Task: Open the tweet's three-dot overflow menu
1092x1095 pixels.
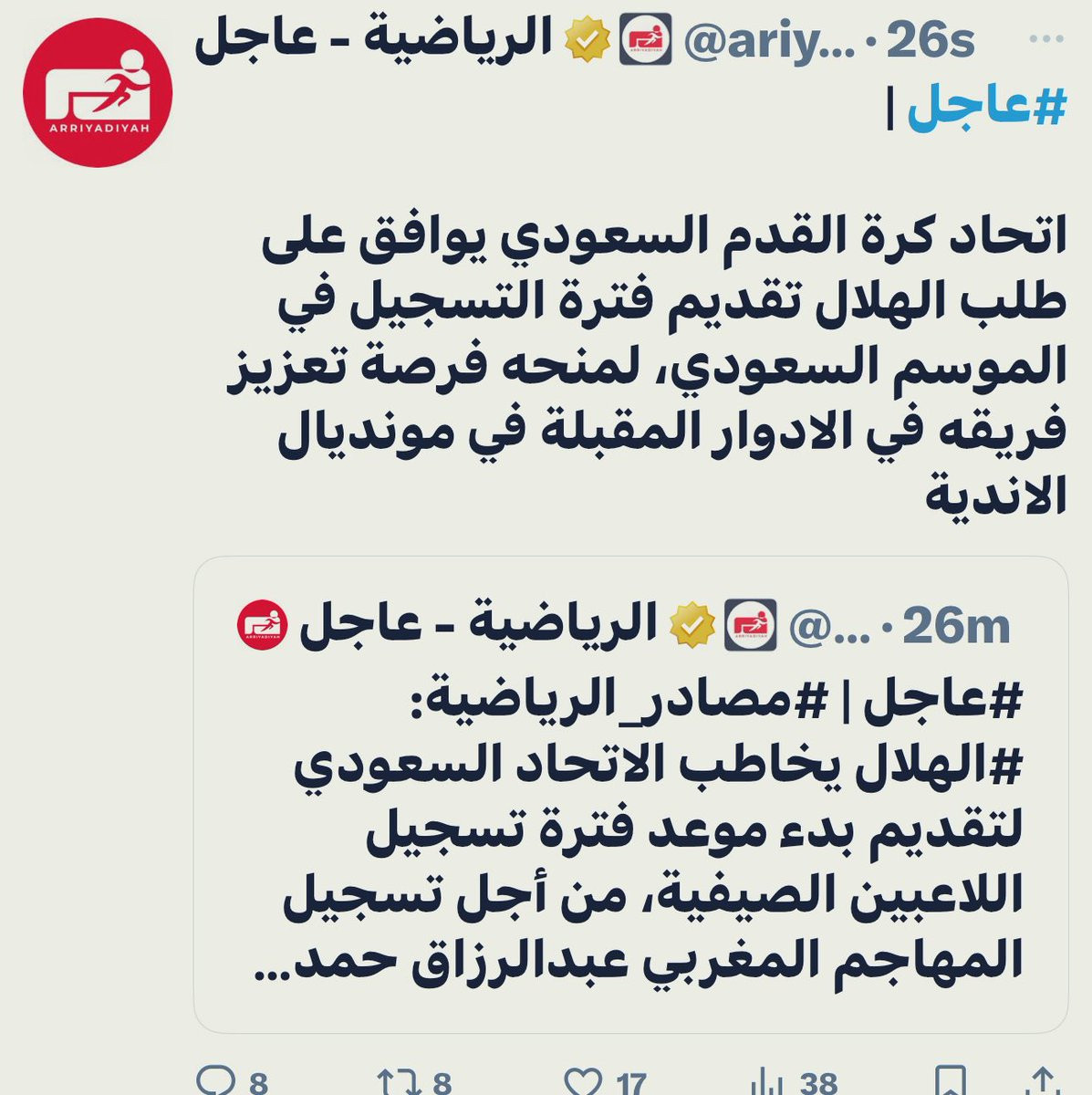Action: click(1045, 41)
